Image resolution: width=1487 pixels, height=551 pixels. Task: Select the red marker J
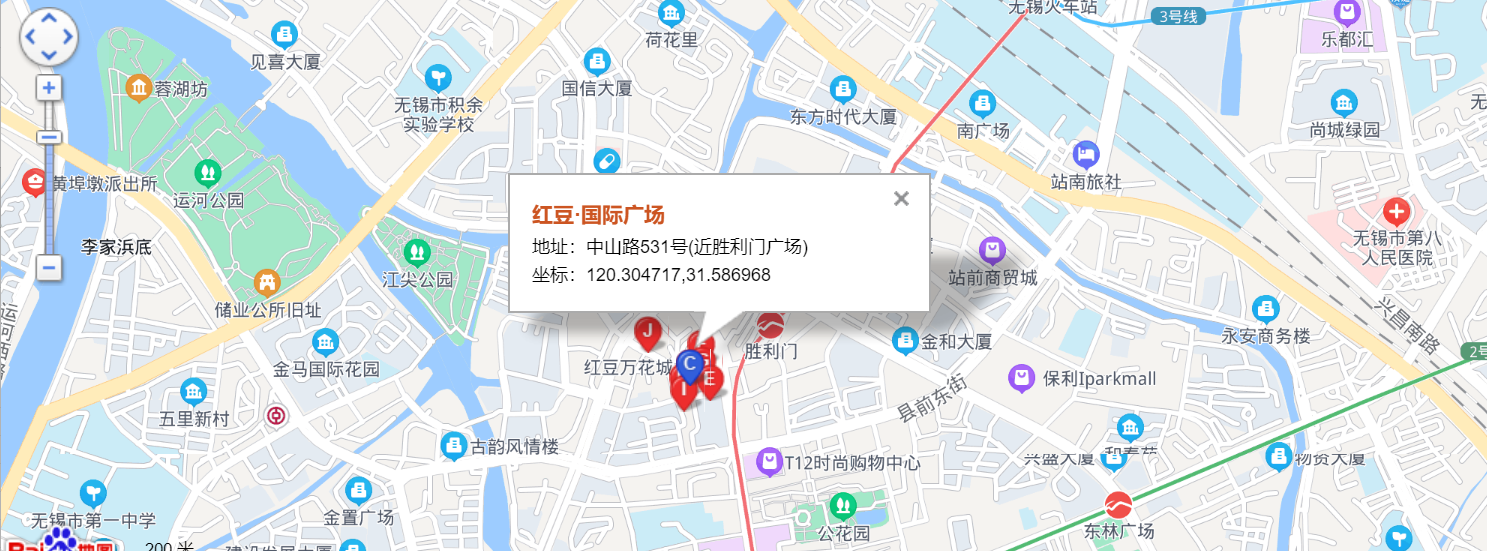tap(648, 331)
